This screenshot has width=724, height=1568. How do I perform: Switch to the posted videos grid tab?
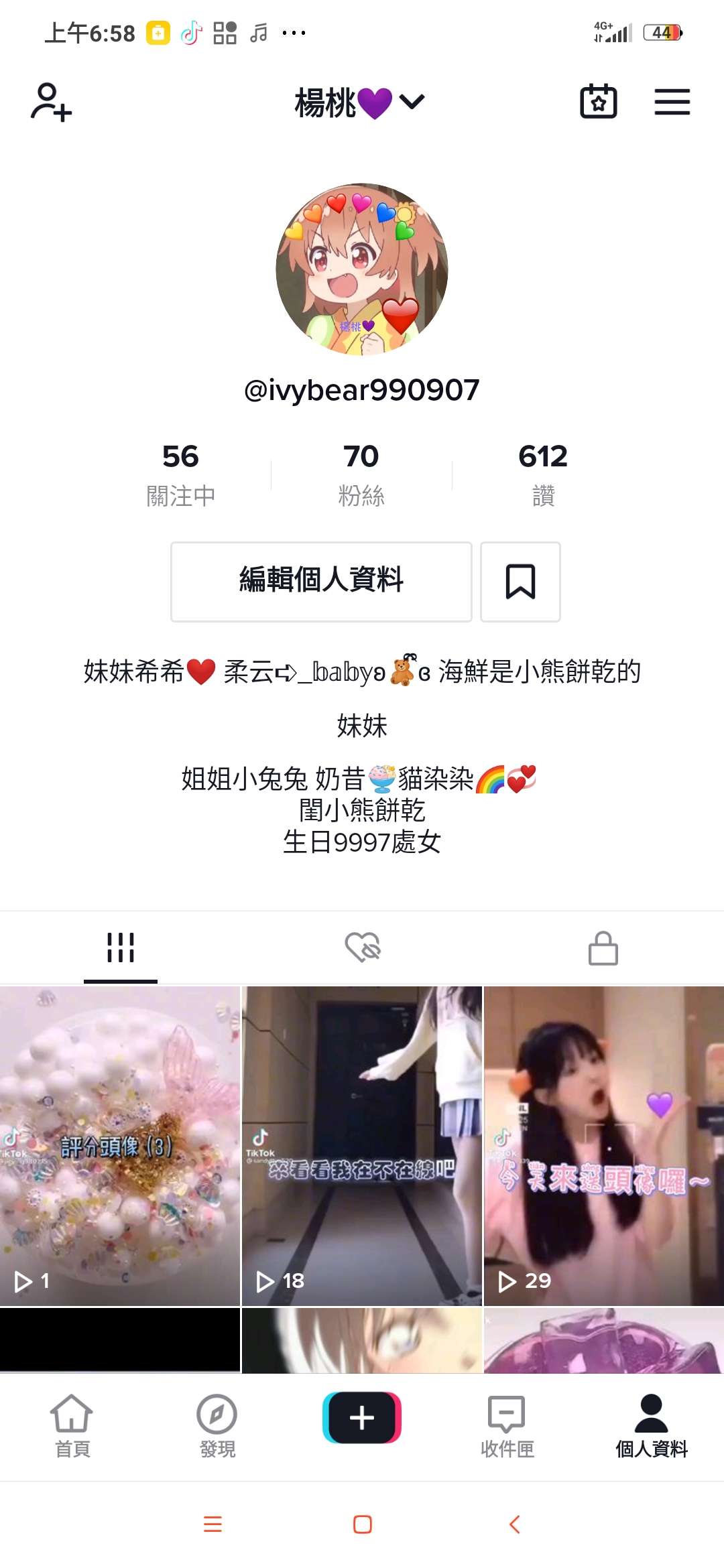(x=121, y=948)
